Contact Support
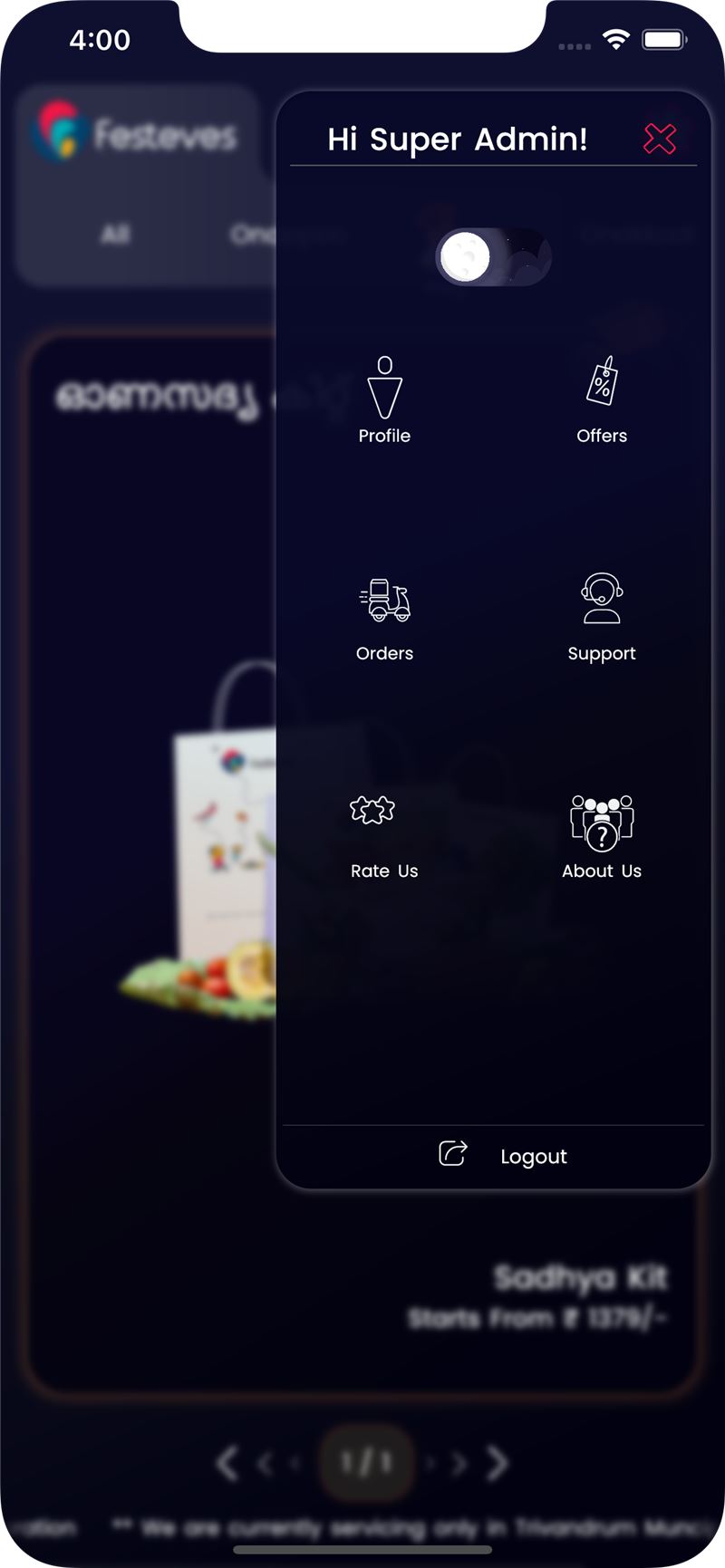Image resolution: width=725 pixels, height=1568 pixels. tap(602, 618)
